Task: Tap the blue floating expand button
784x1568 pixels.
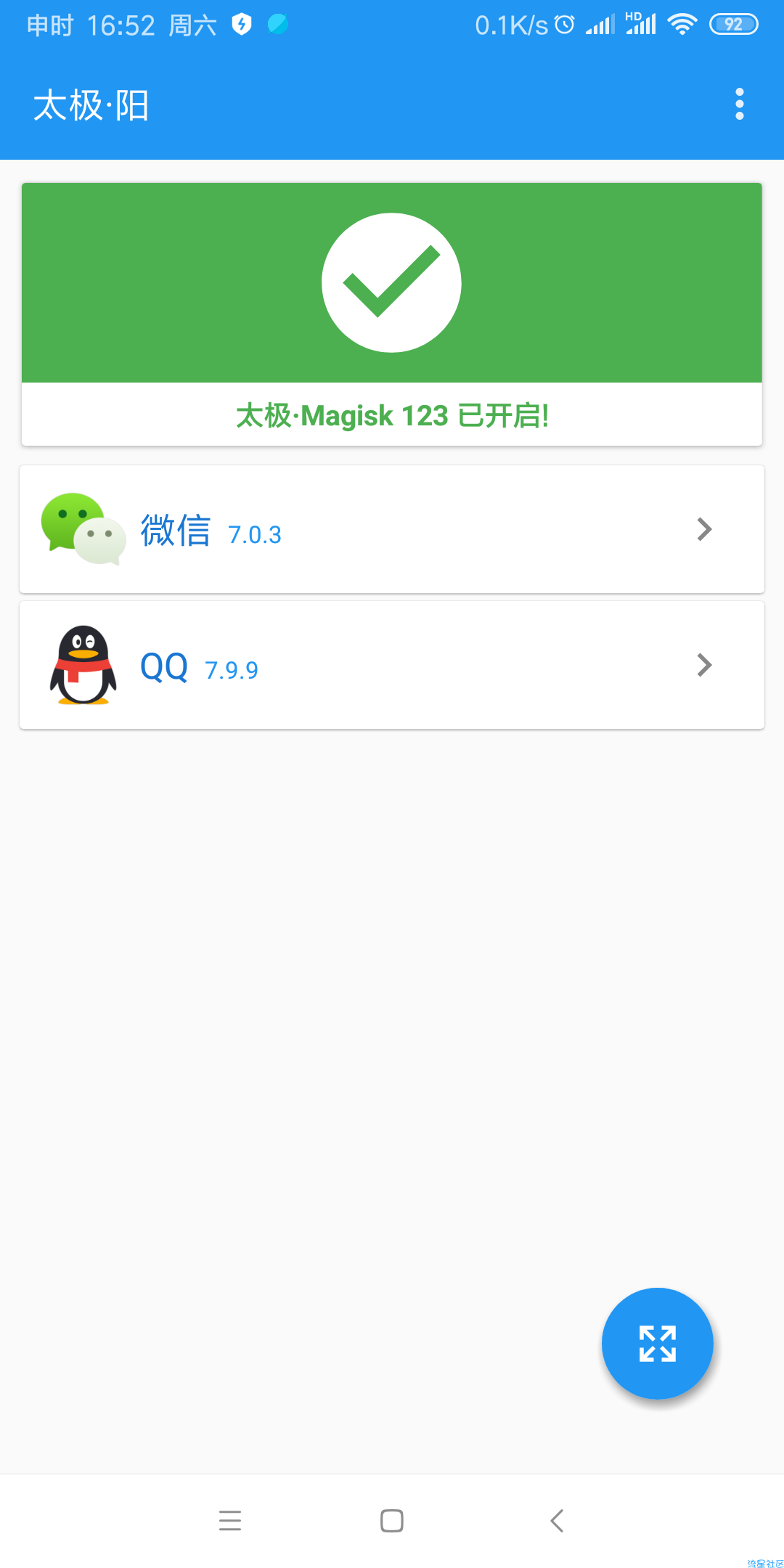Action: (x=658, y=1343)
